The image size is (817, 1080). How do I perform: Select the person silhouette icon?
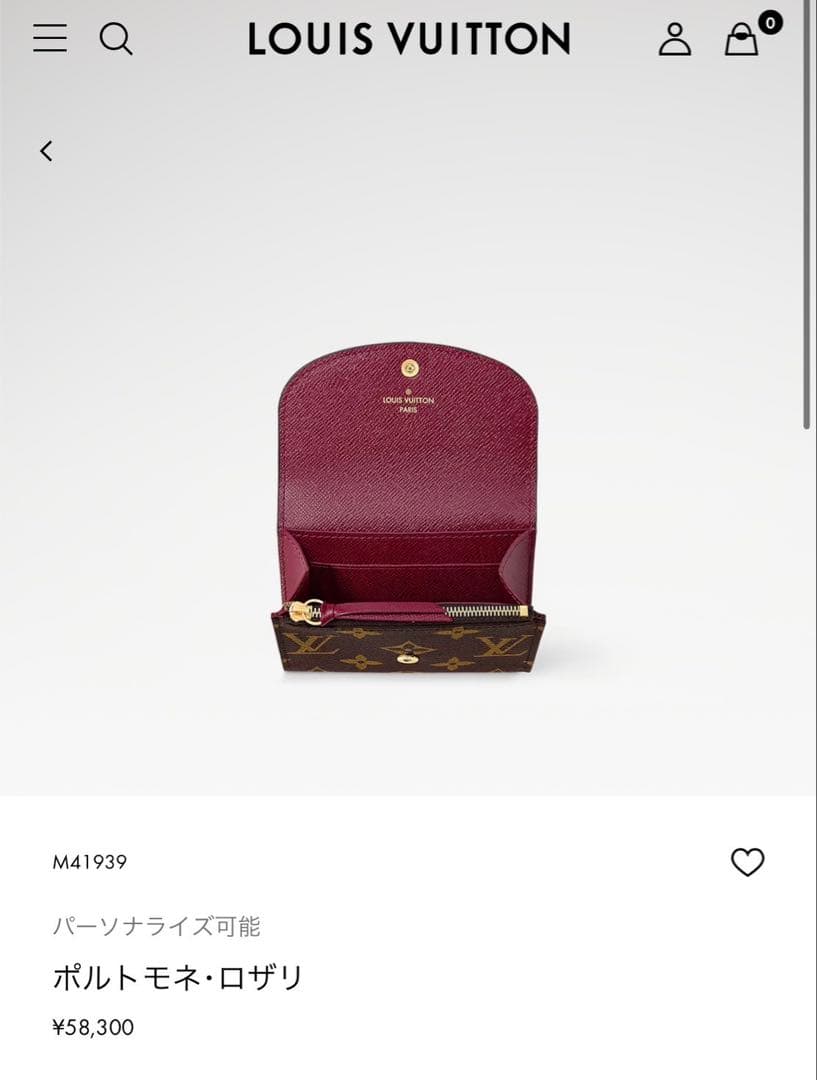[x=675, y=41]
